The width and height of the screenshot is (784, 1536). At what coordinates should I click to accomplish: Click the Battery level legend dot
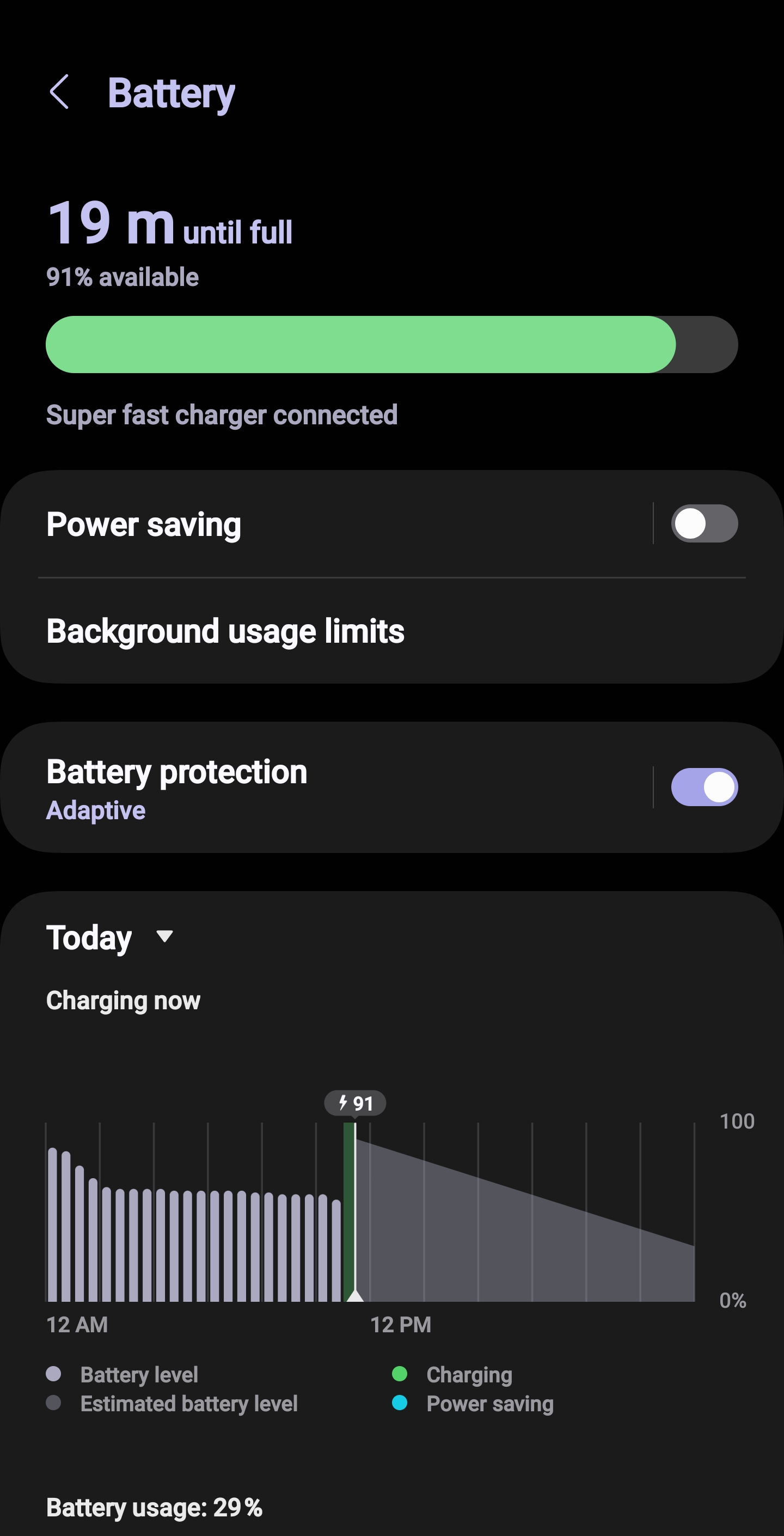55,1374
